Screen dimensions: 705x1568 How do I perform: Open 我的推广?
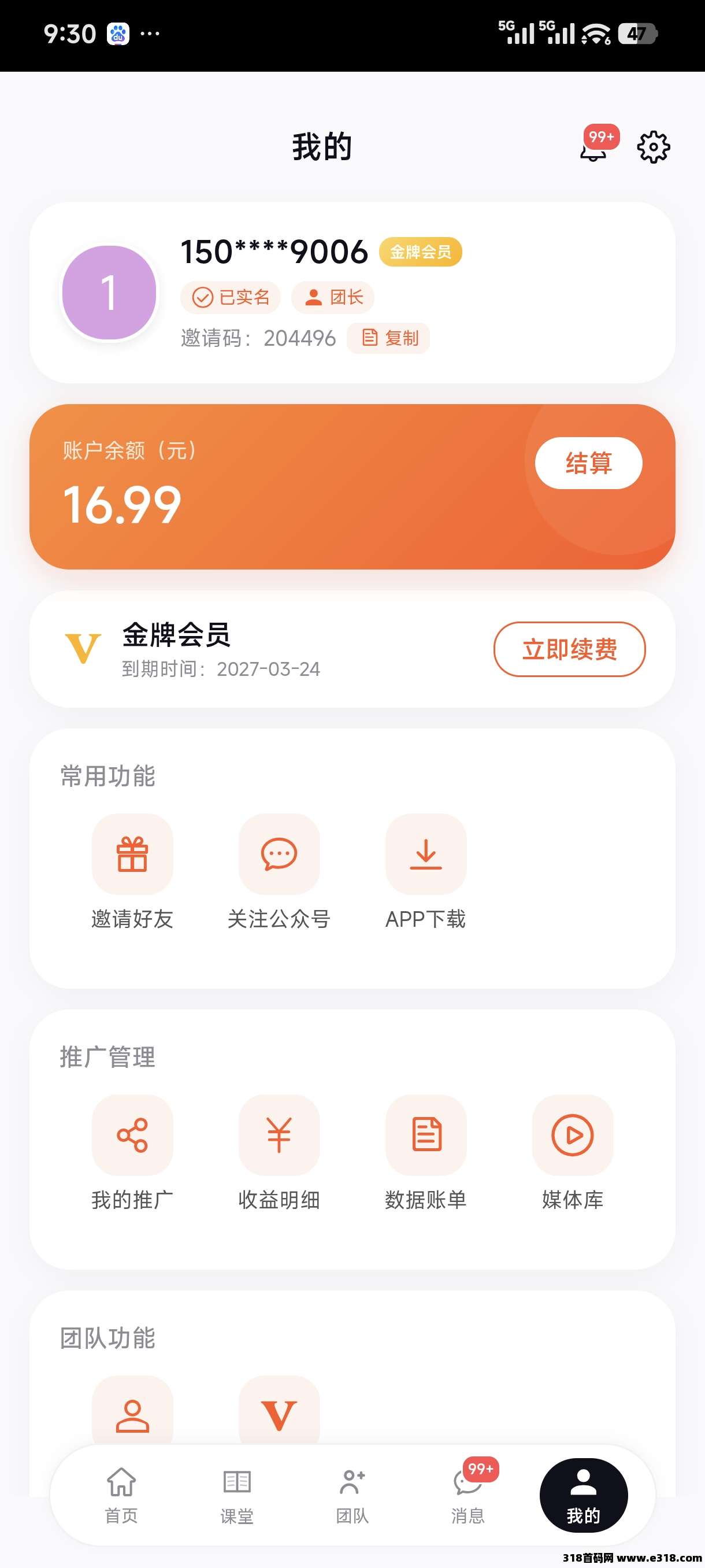pos(132,1153)
